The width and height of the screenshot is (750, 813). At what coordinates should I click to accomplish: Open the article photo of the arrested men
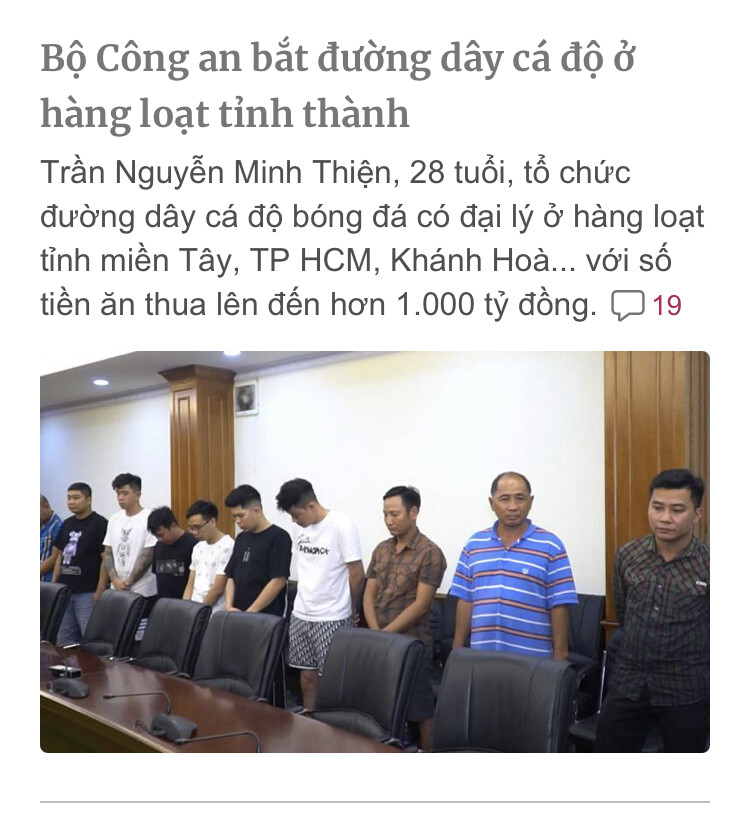(x=374, y=551)
